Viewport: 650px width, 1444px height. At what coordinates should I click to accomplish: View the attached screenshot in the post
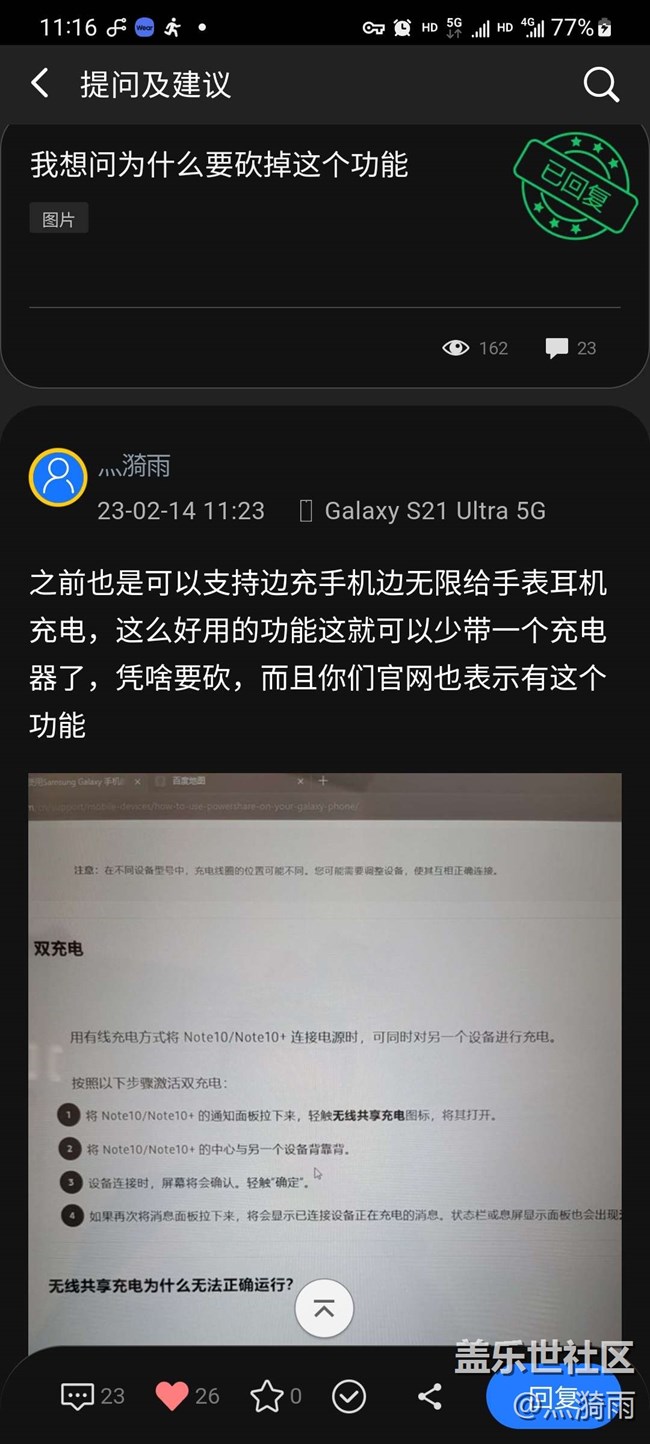click(325, 1050)
